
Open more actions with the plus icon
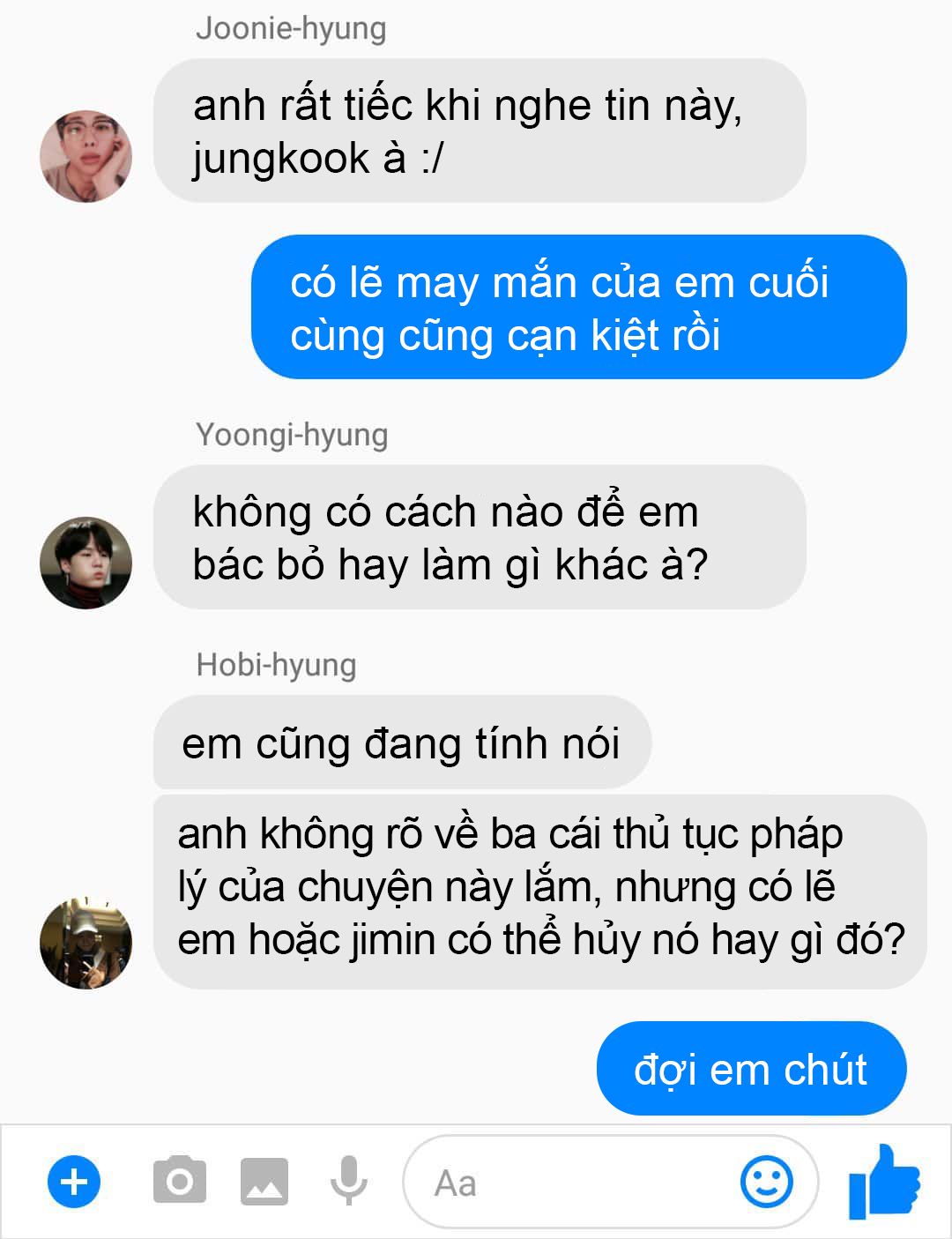74,1182
